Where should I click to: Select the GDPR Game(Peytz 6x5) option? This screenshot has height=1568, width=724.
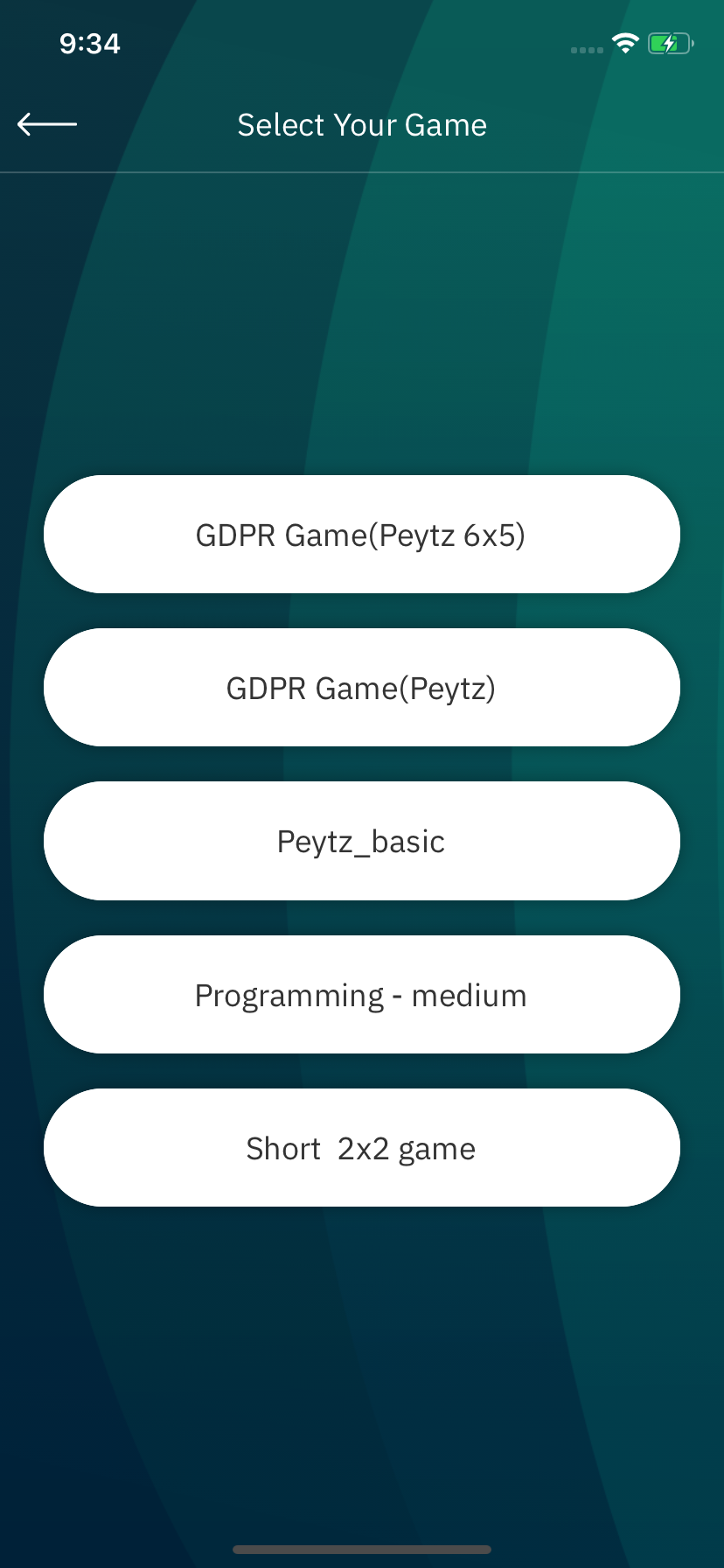click(x=361, y=534)
